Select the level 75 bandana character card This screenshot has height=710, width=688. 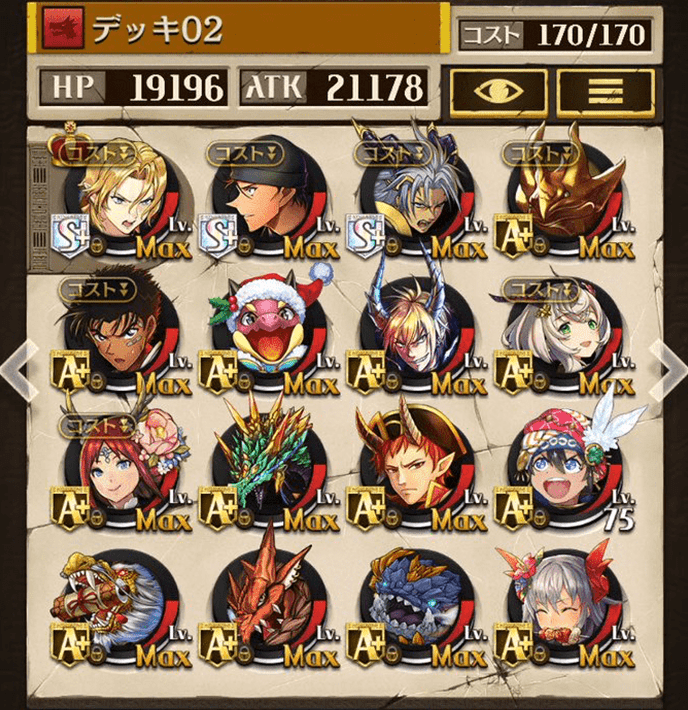click(x=561, y=470)
